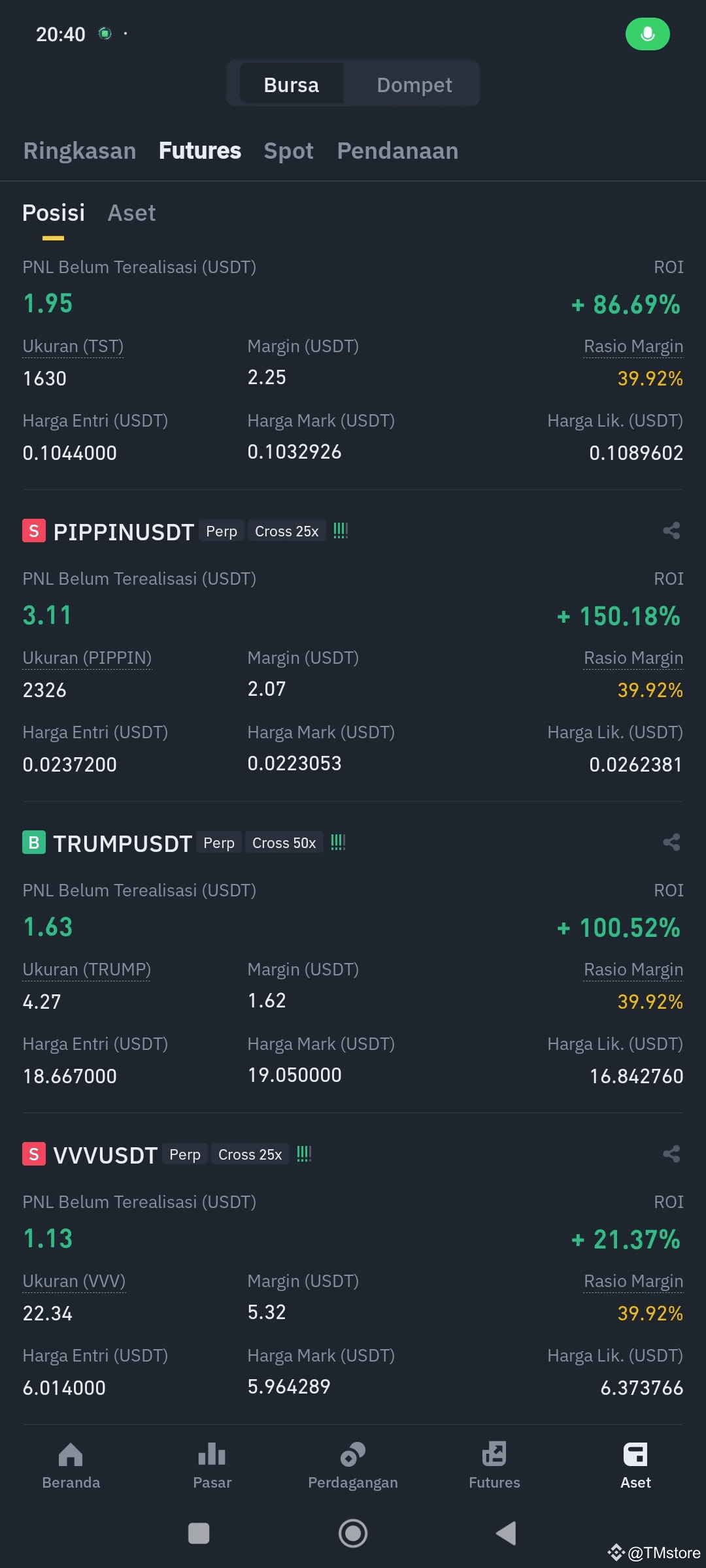Switch from Posisi to Aset
Viewport: 706px width, 1568px height.
pos(131,212)
